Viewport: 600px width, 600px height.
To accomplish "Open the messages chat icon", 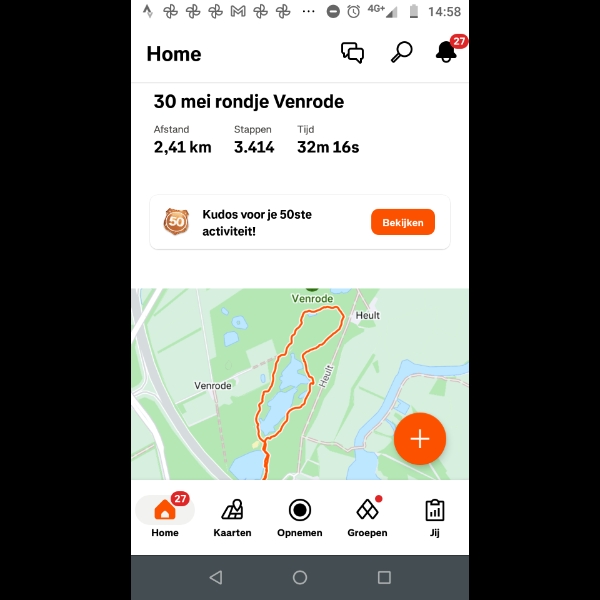I will pyautogui.click(x=352, y=53).
